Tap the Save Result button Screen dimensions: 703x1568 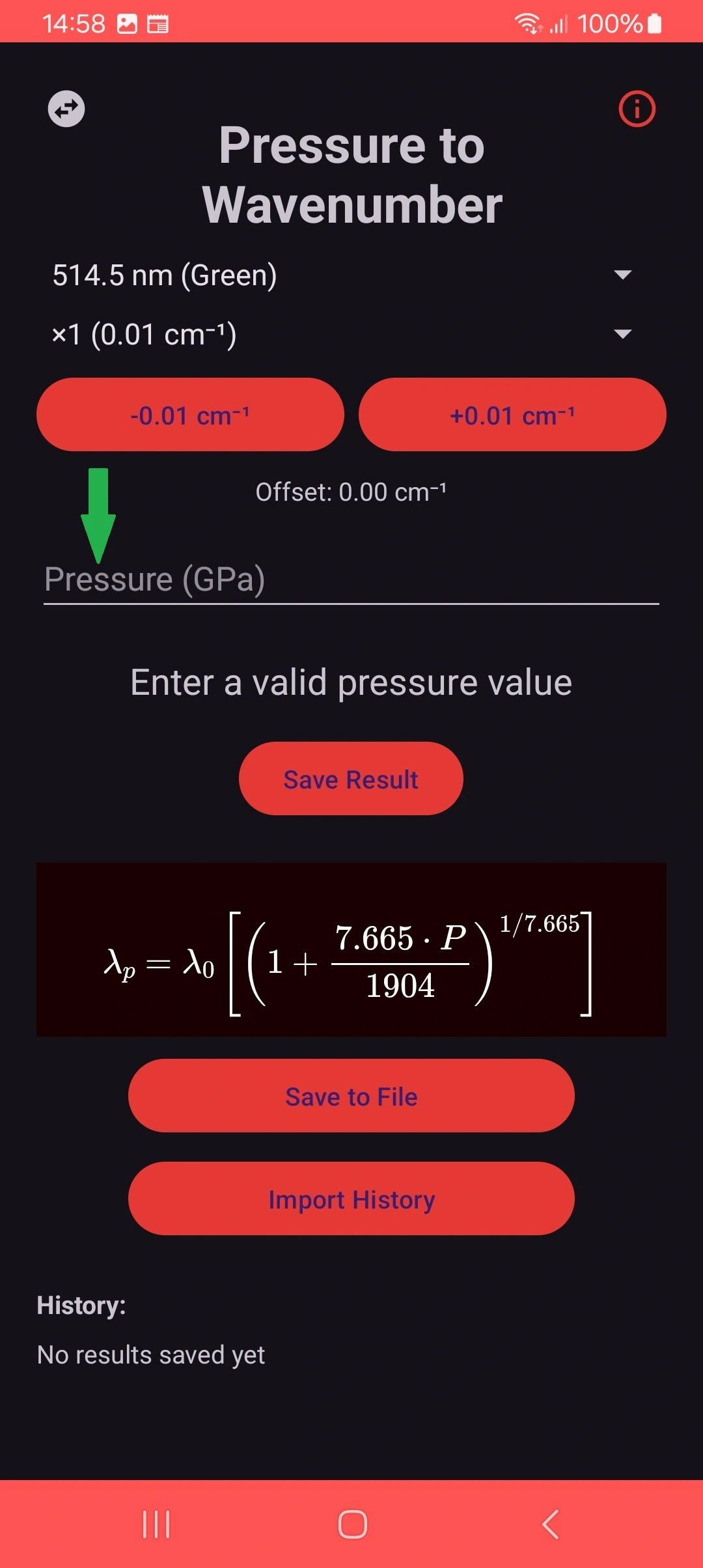[351, 777]
